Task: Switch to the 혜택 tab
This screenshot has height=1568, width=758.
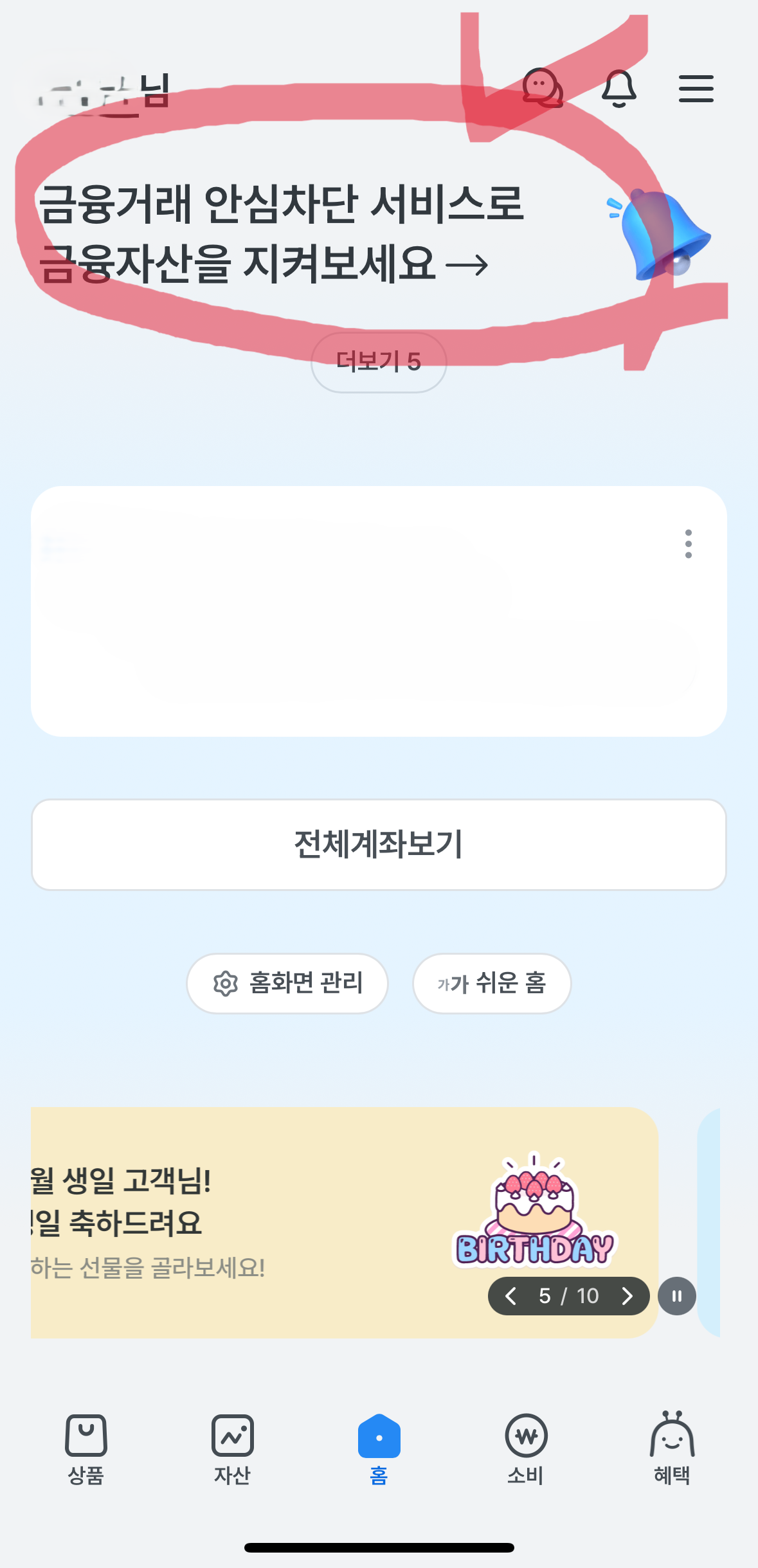Action: (674, 1453)
